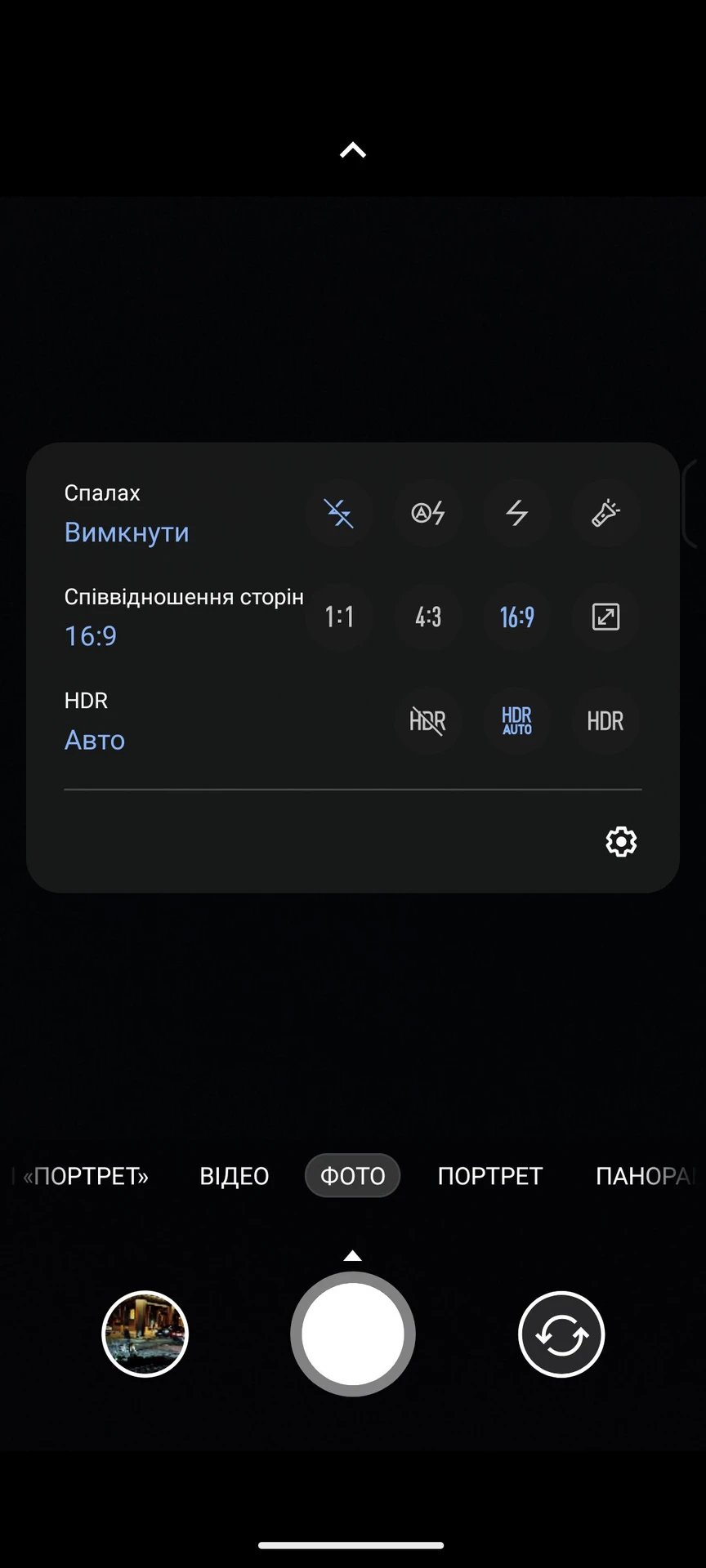
Task: Collapse the quick settings panel with the chevron
Action: tap(353, 150)
